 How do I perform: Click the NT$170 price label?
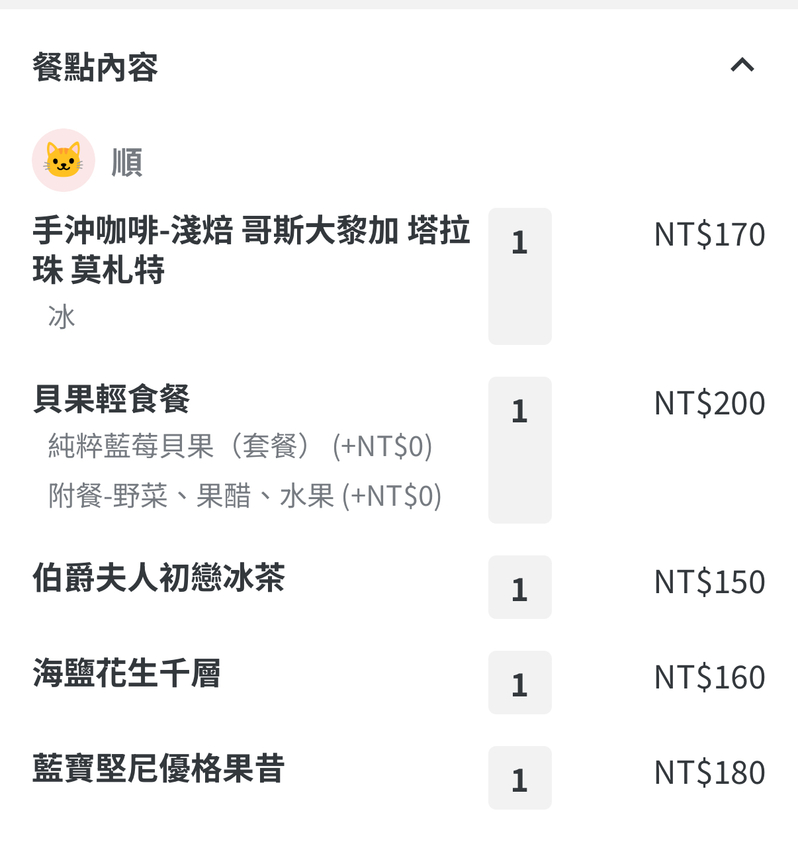tap(708, 234)
